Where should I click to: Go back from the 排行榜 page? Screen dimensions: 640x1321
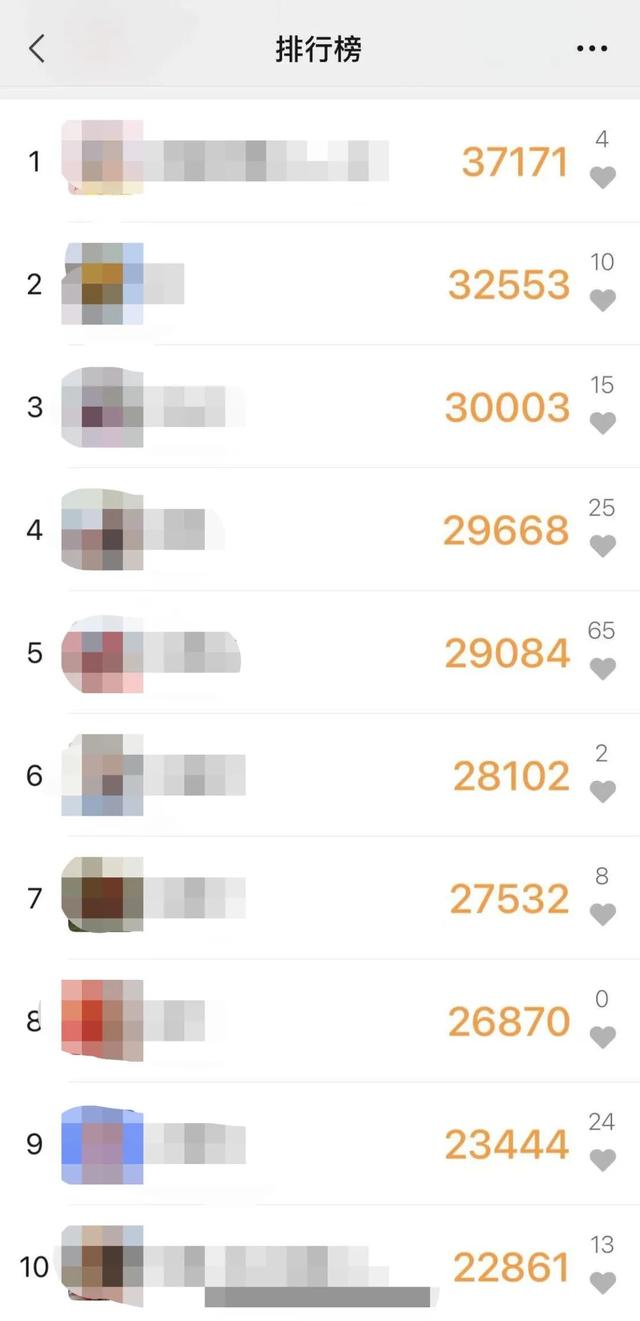(37, 48)
